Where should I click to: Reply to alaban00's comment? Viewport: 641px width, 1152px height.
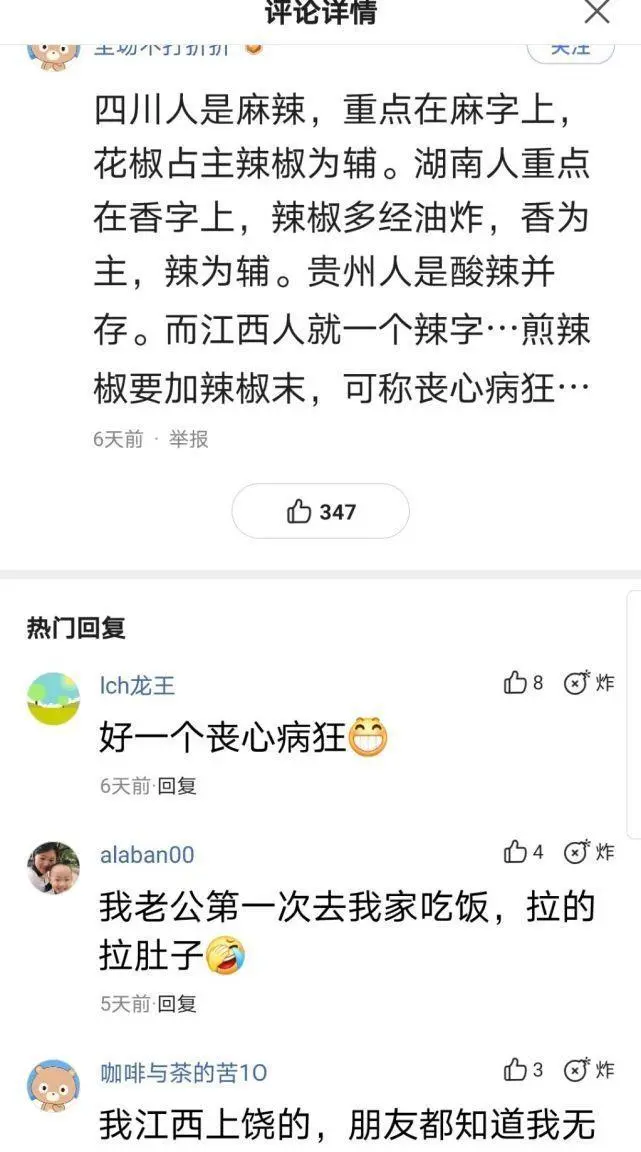[x=177, y=1003]
